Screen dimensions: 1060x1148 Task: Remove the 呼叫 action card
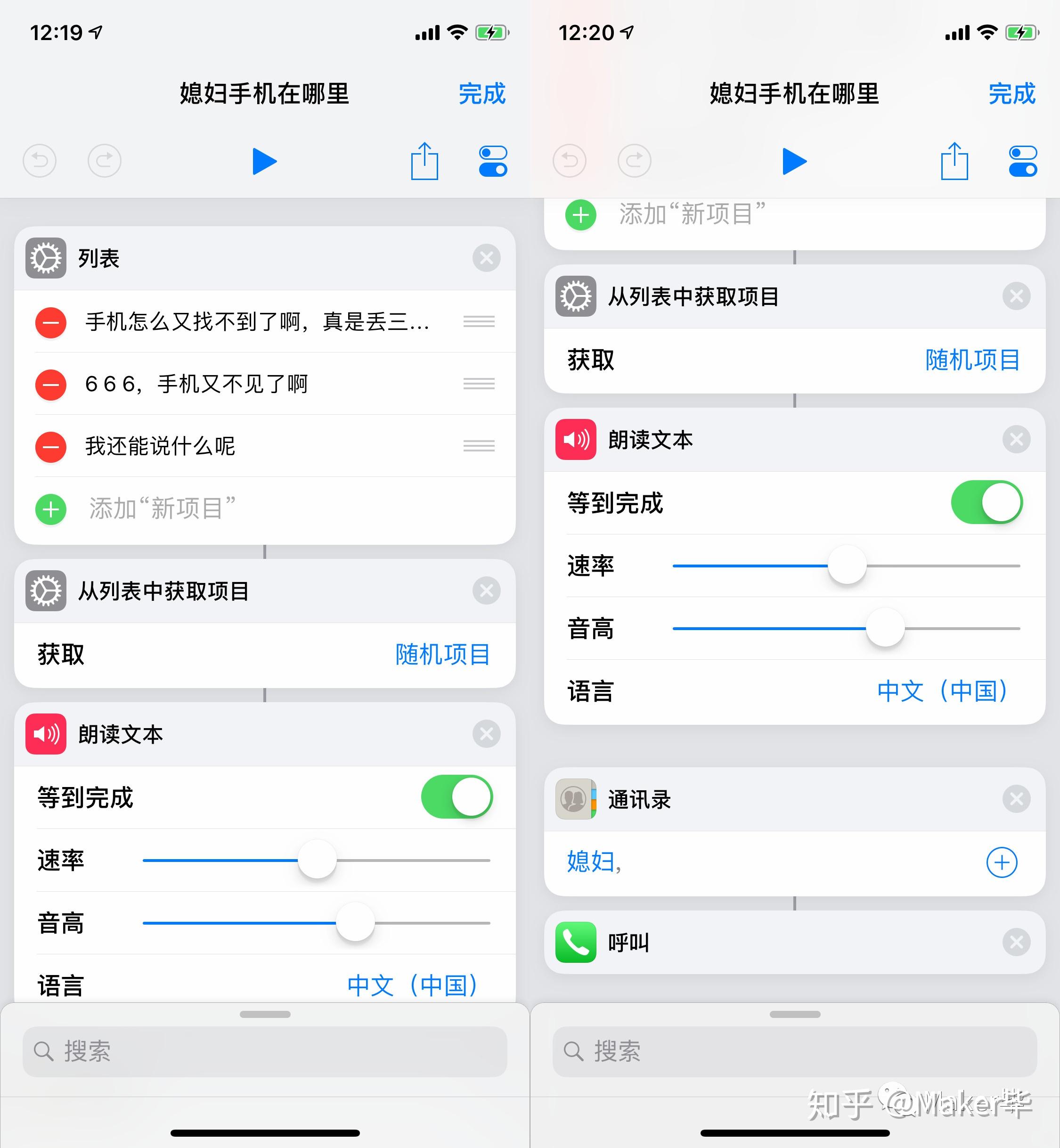coord(1016,943)
